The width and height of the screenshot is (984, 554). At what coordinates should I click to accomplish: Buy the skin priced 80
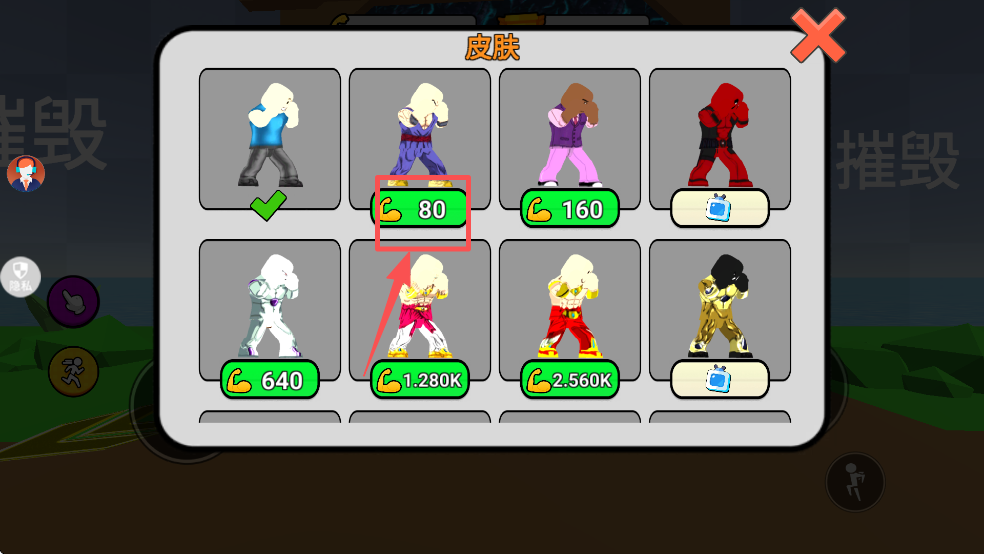[420, 209]
